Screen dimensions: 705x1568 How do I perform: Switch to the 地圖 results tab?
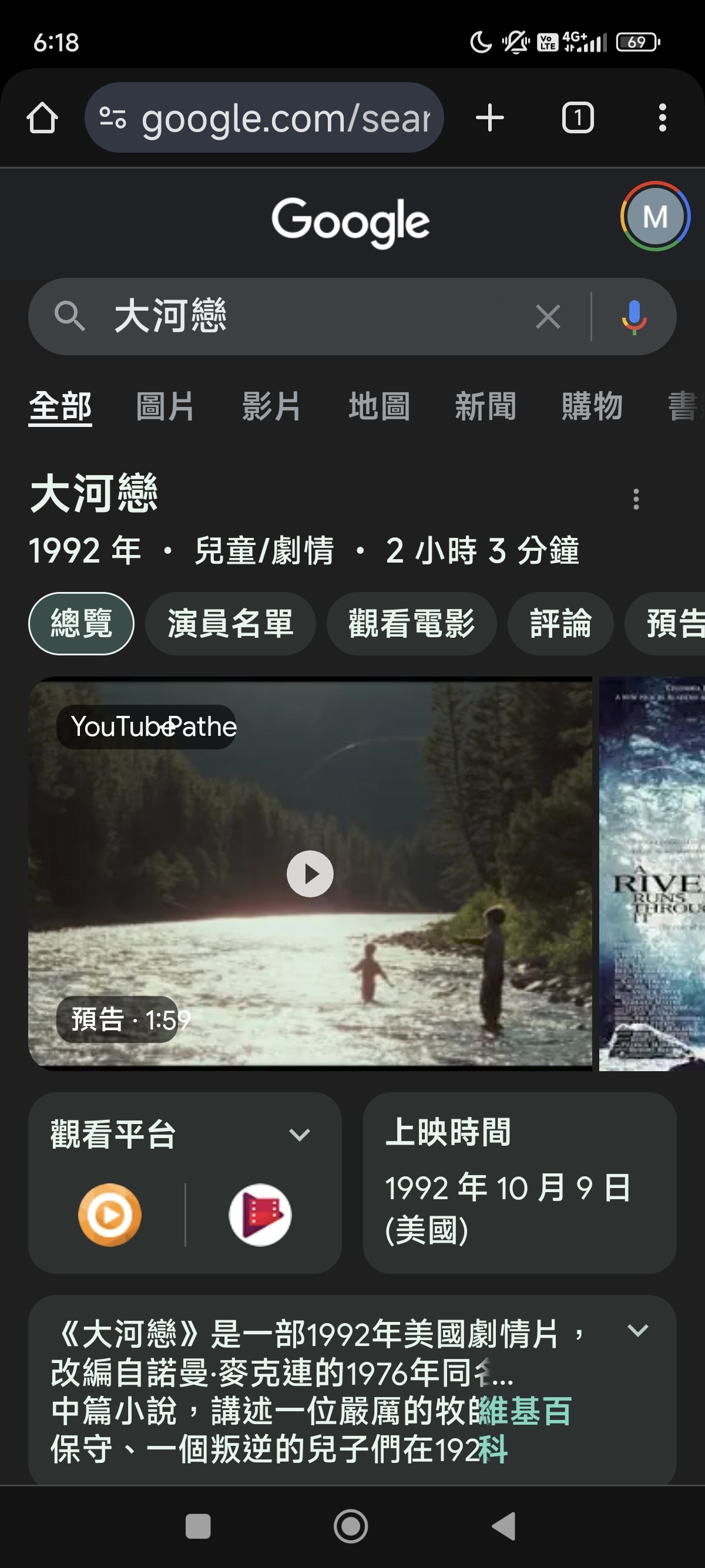click(379, 406)
